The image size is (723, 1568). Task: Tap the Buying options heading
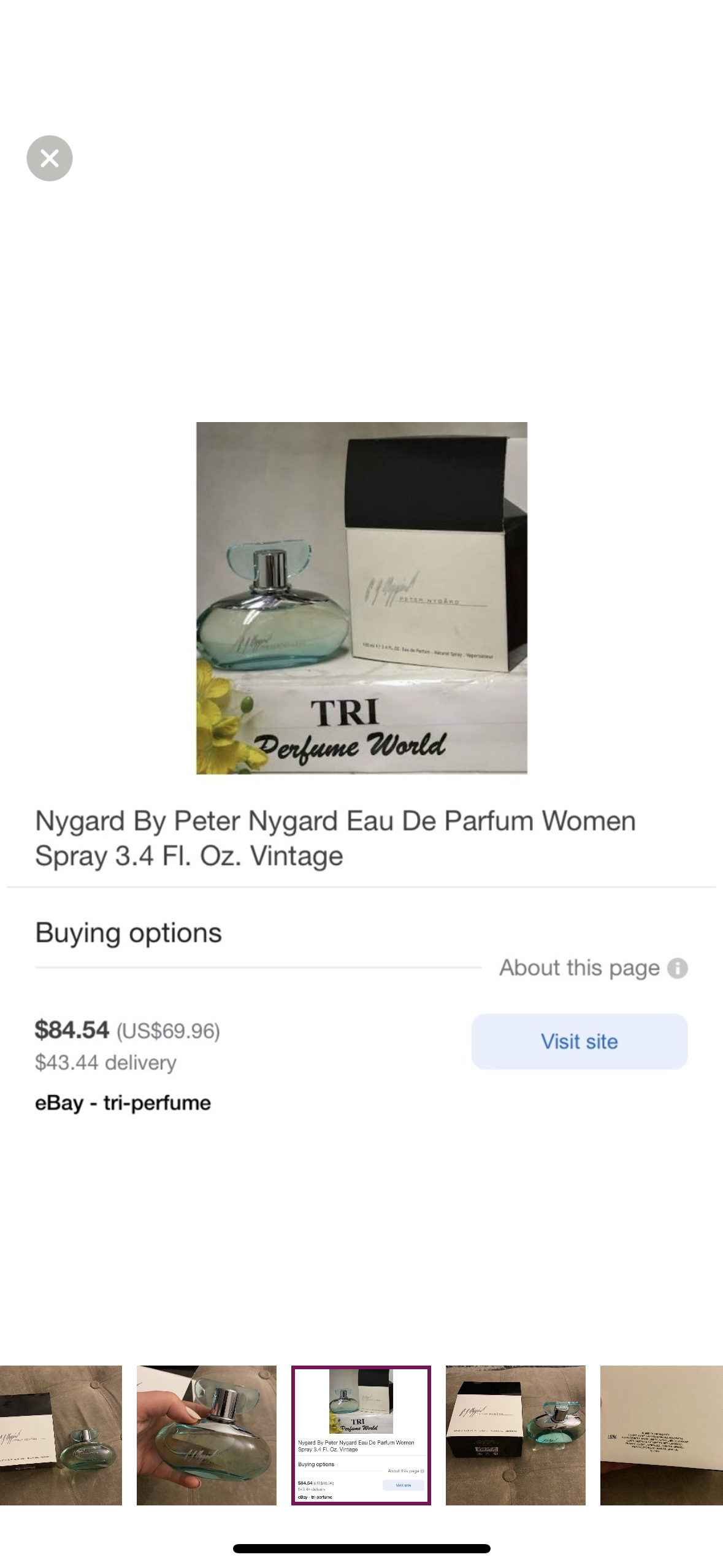coord(129,932)
